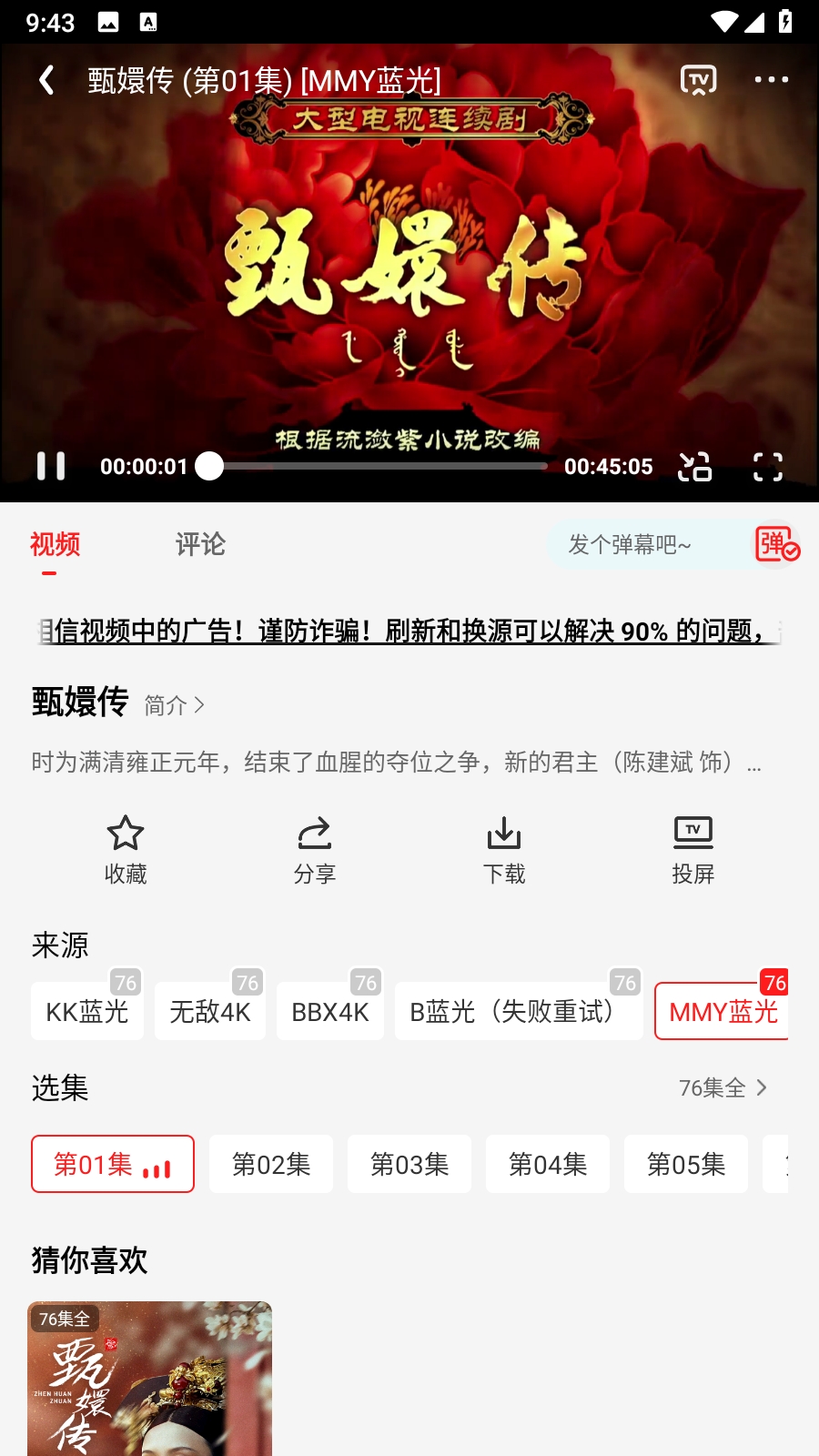Switch source to 无敌4K
The image size is (819, 1456).
pyautogui.click(x=209, y=1010)
